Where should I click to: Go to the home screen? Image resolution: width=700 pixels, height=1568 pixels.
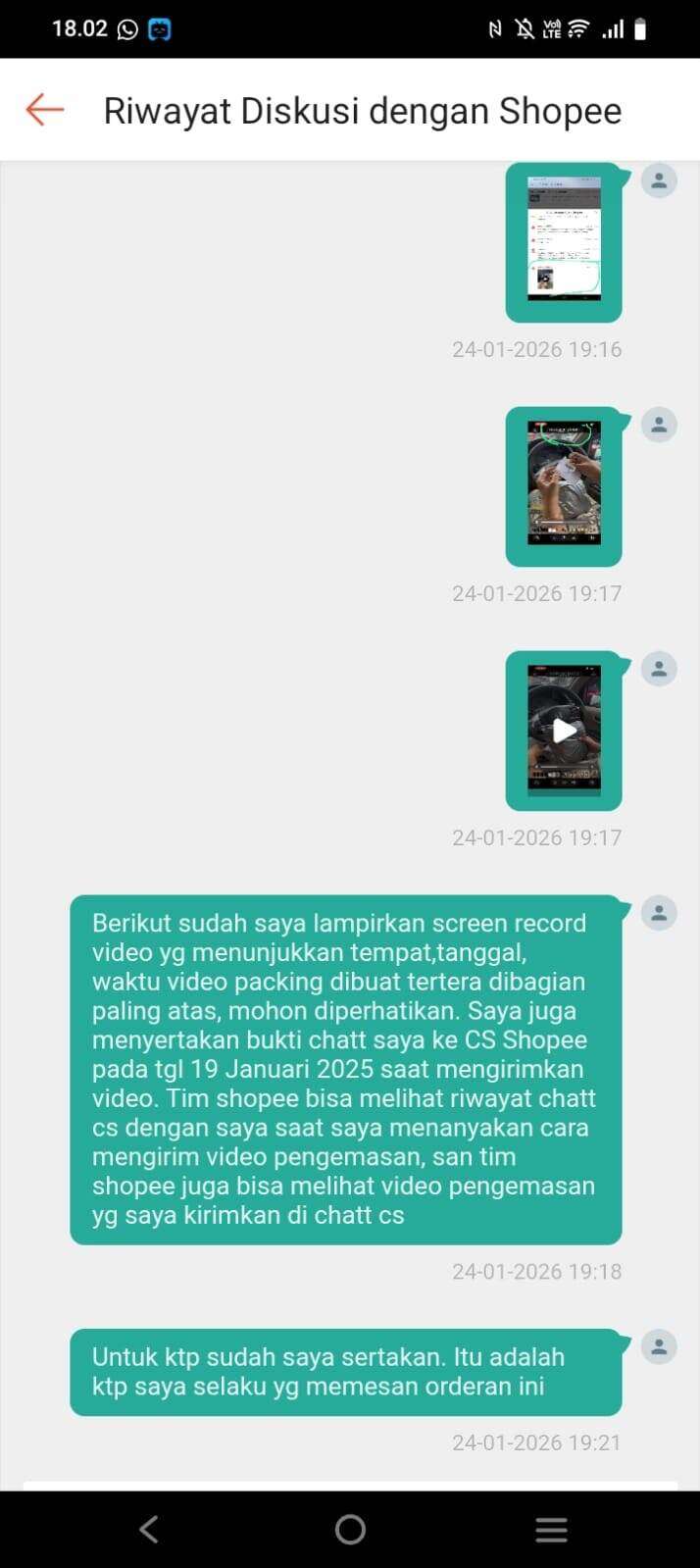point(350,1529)
